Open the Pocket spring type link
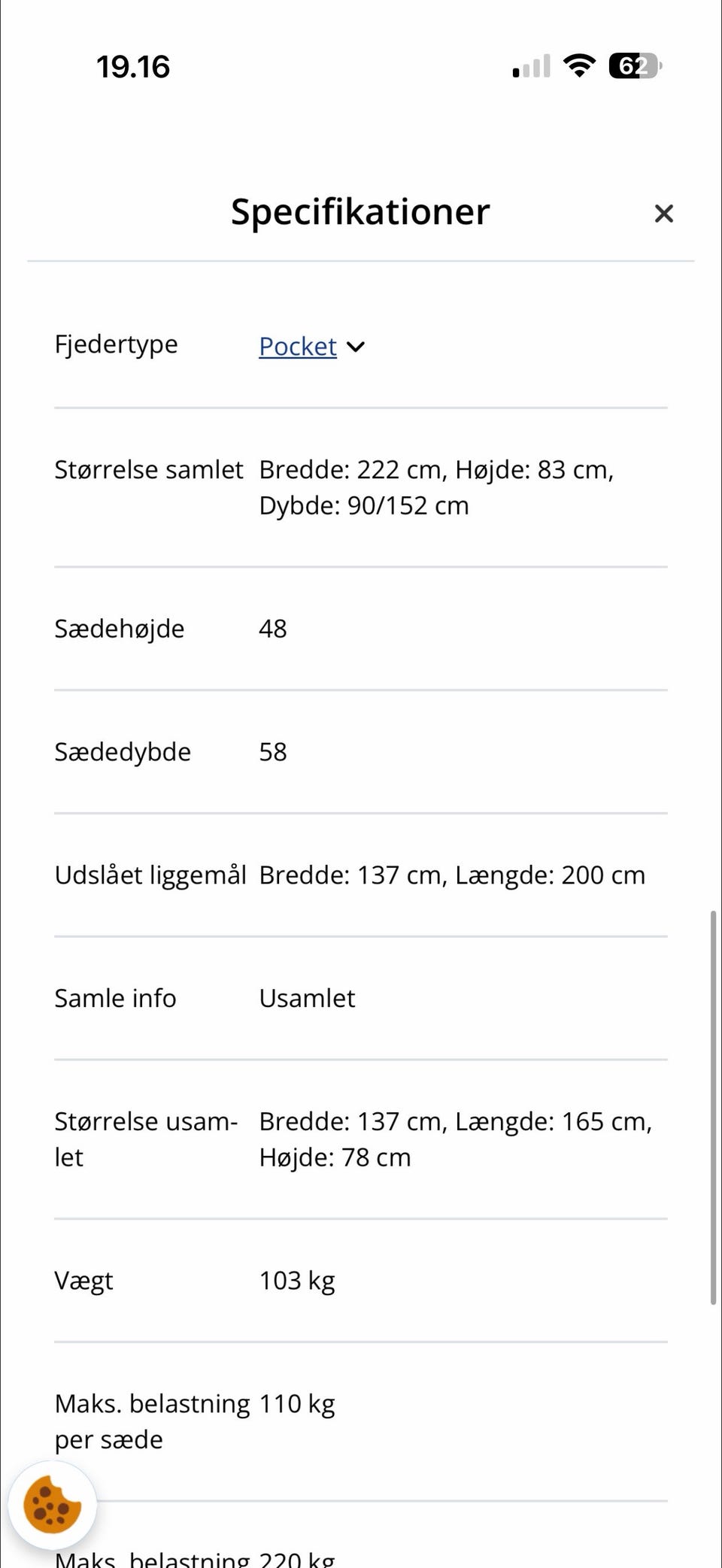 coord(296,347)
